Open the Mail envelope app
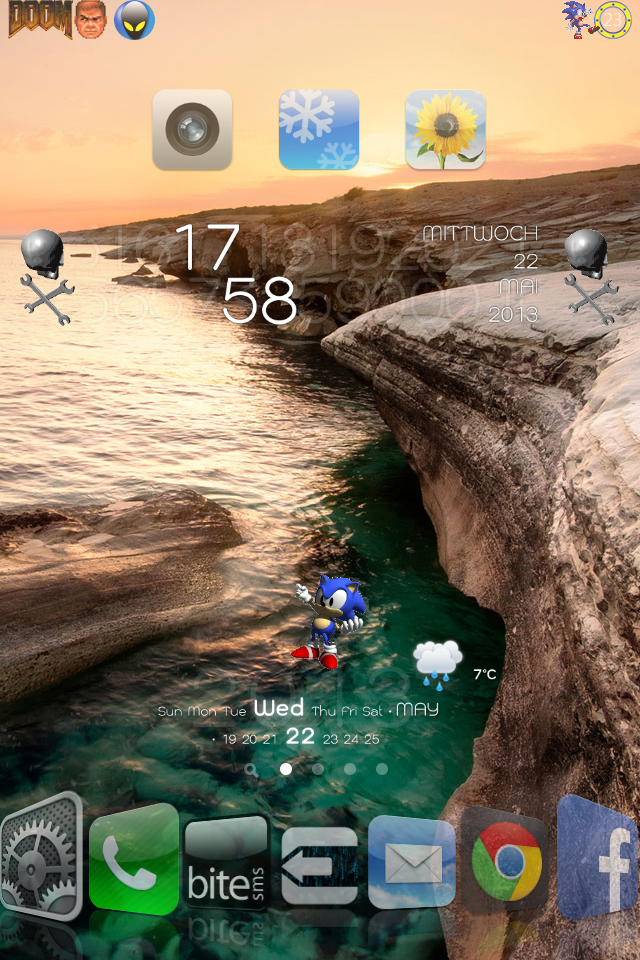 click(412, 863)
